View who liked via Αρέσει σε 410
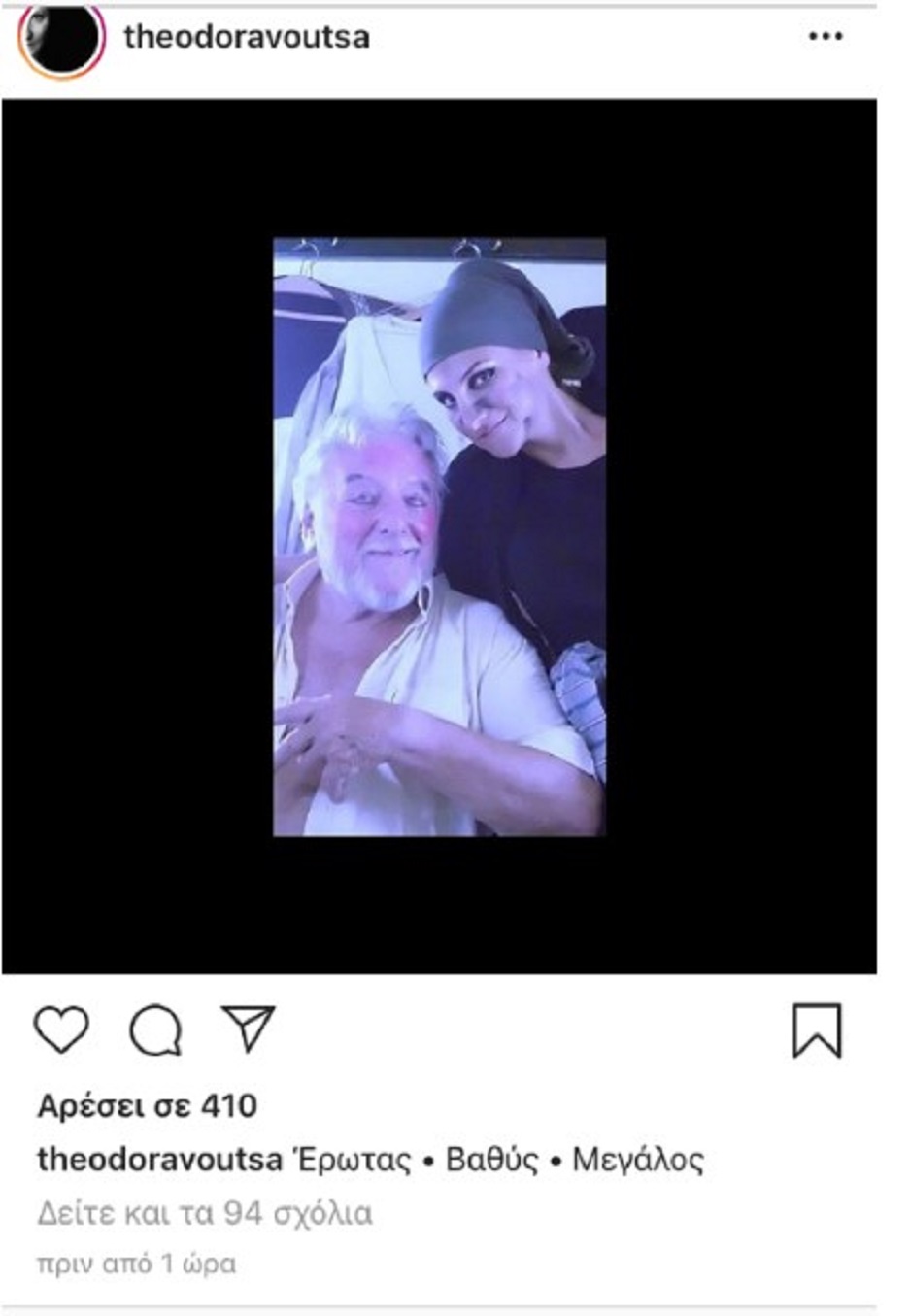Screen dimensions: 910x1316 coord(148,1105)
